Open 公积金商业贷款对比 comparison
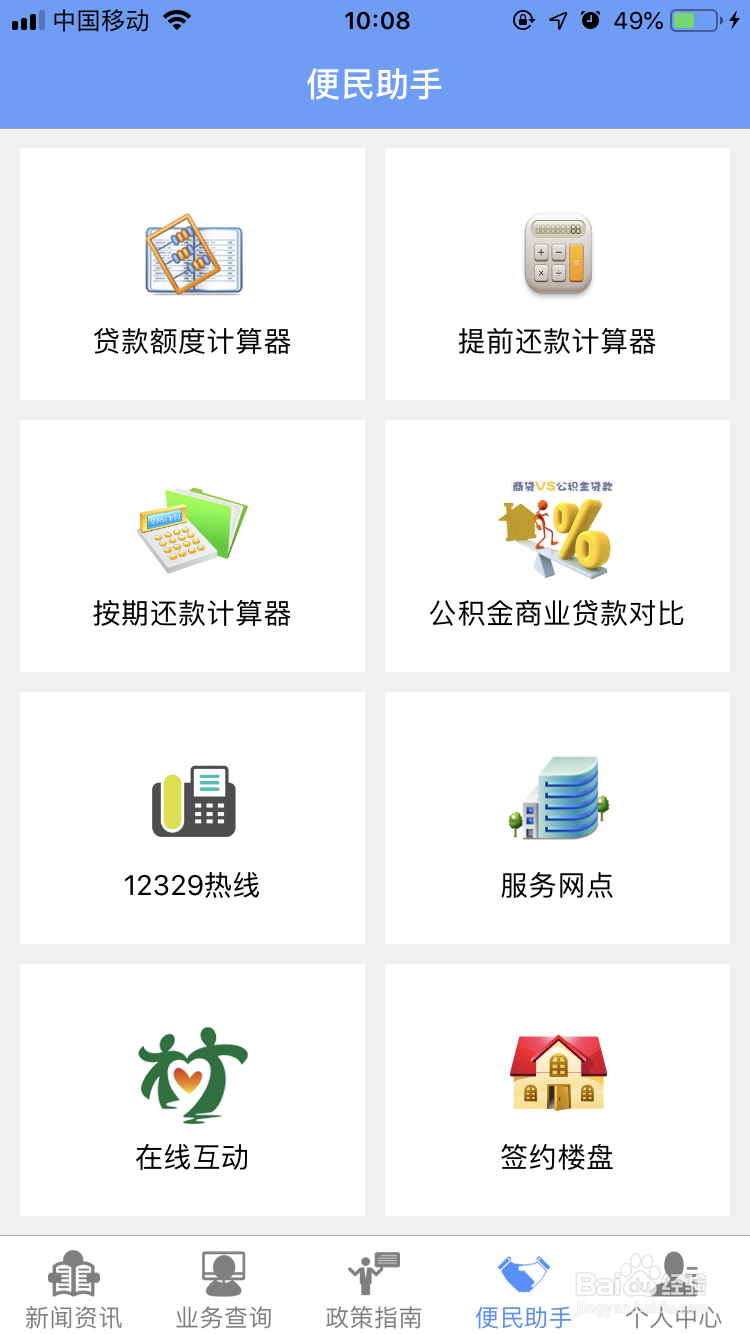750x1334 pixels. pyautogui.click(x=557, y=546)
